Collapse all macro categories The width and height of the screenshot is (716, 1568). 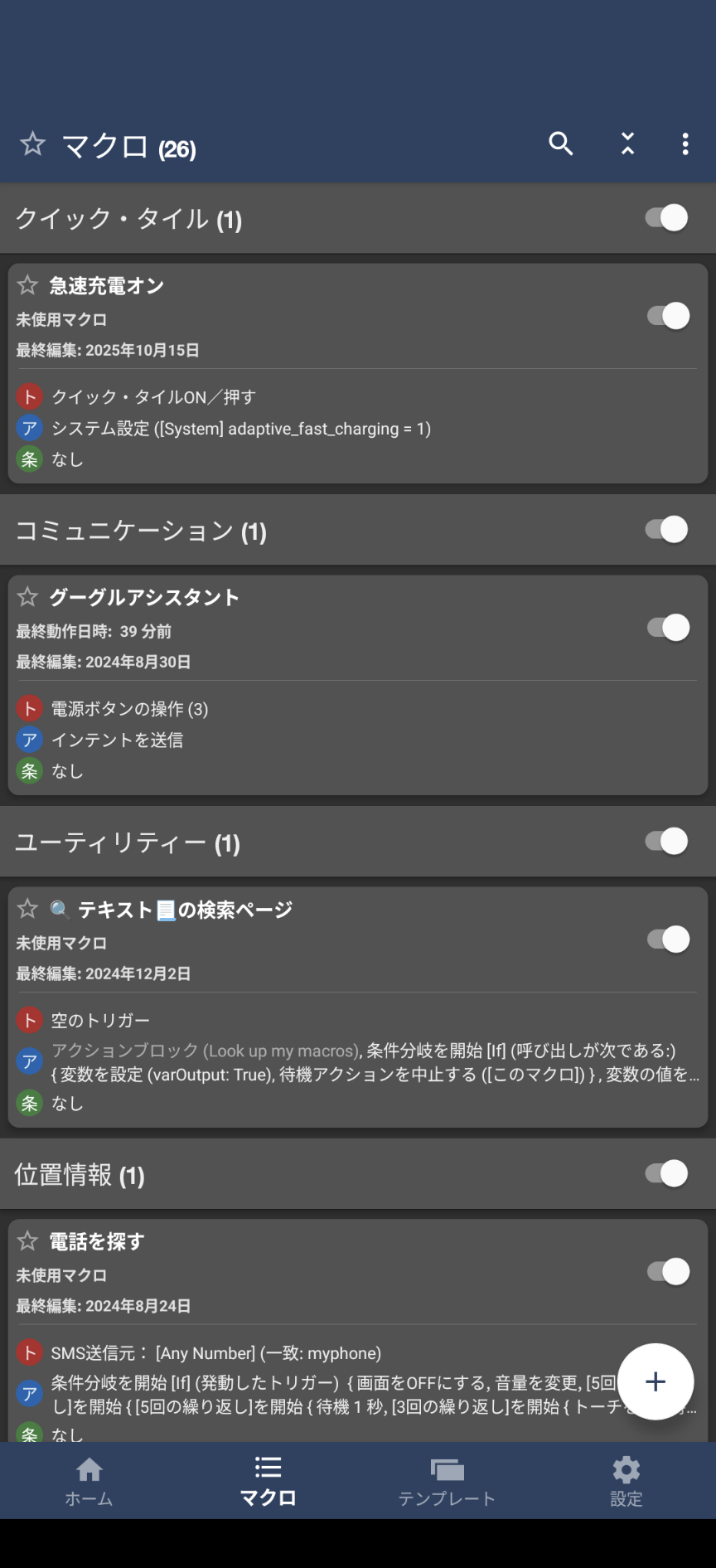628,144
